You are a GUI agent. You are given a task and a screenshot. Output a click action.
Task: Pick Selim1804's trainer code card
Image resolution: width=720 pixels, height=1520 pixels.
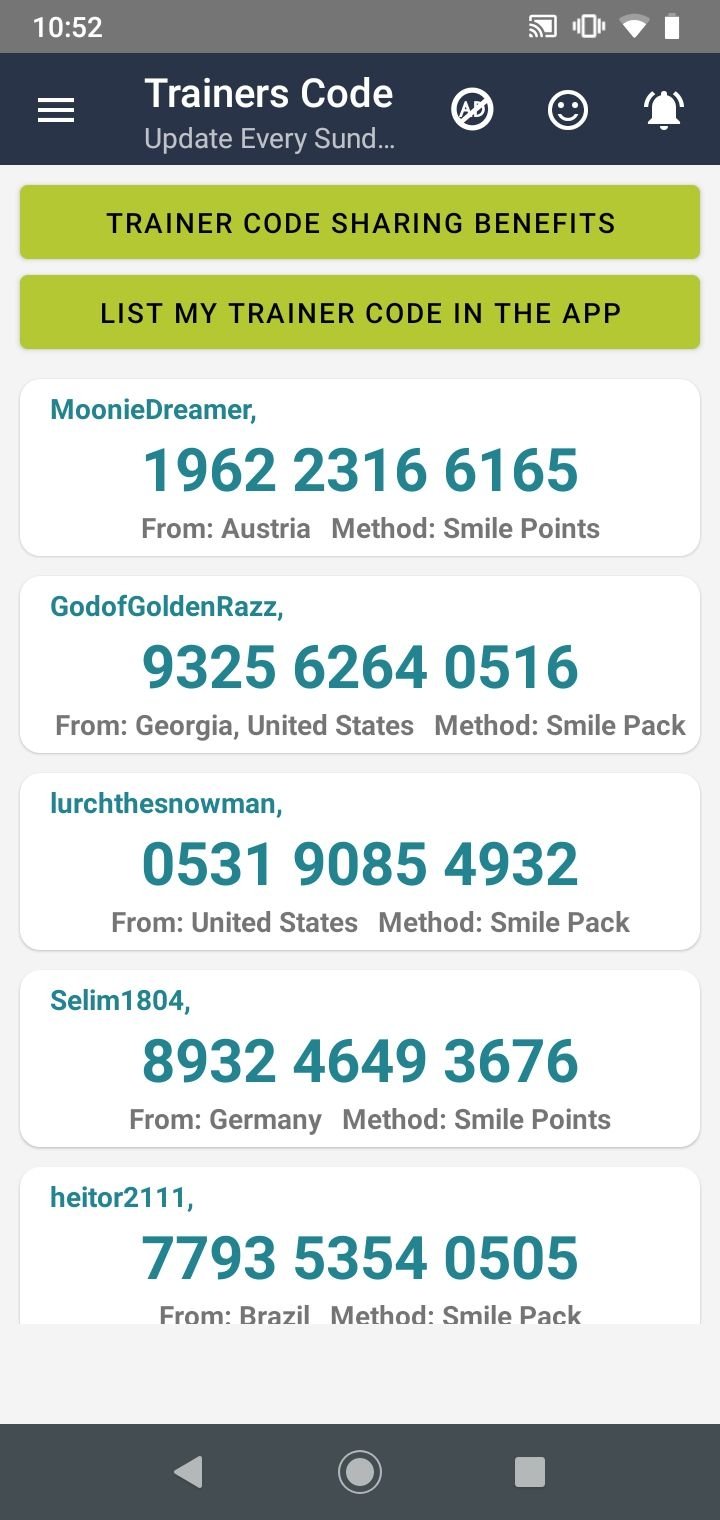tap(360, 1058)
